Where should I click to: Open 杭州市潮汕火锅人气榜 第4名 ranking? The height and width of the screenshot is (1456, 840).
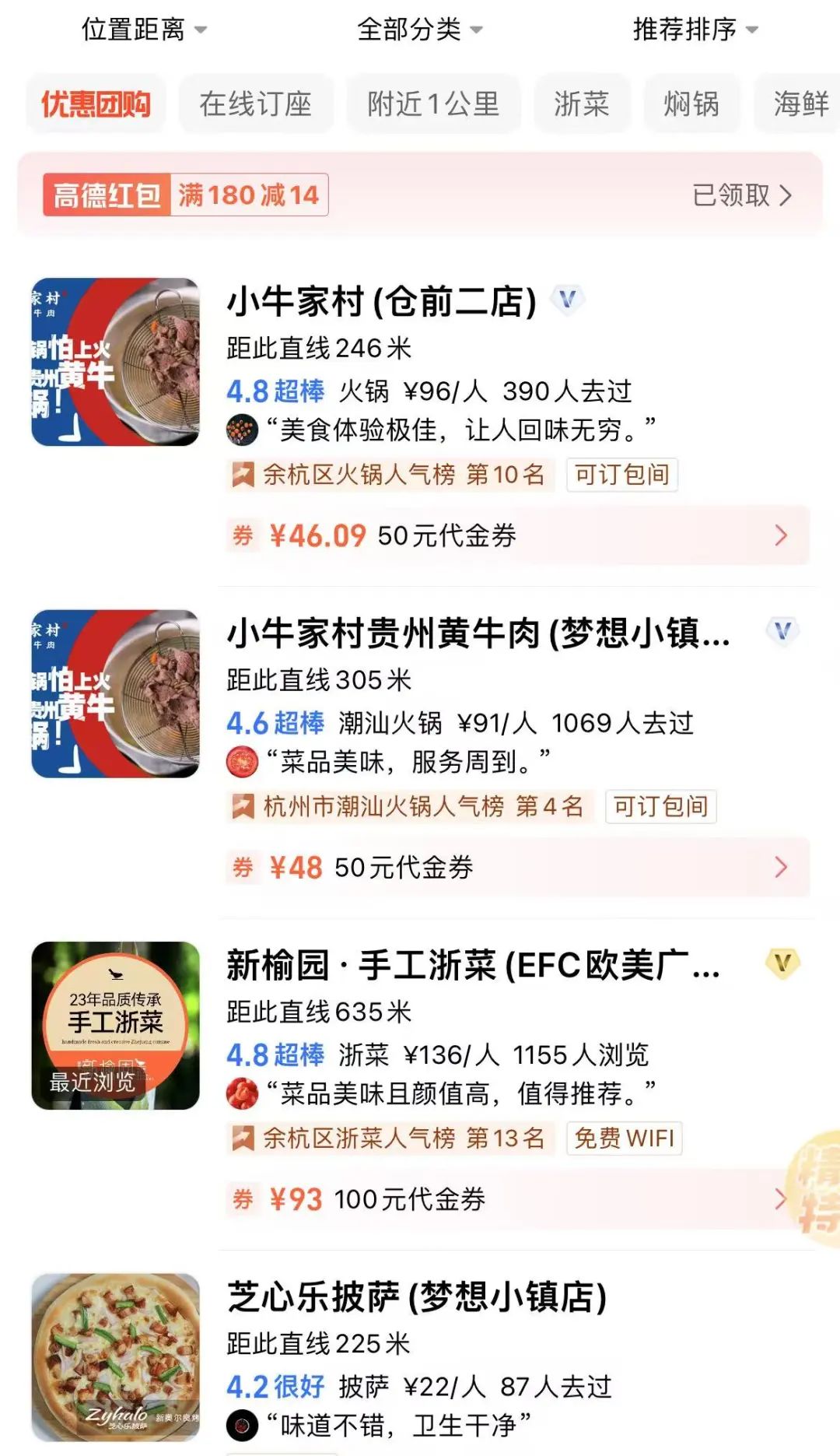tap(410, 806)
